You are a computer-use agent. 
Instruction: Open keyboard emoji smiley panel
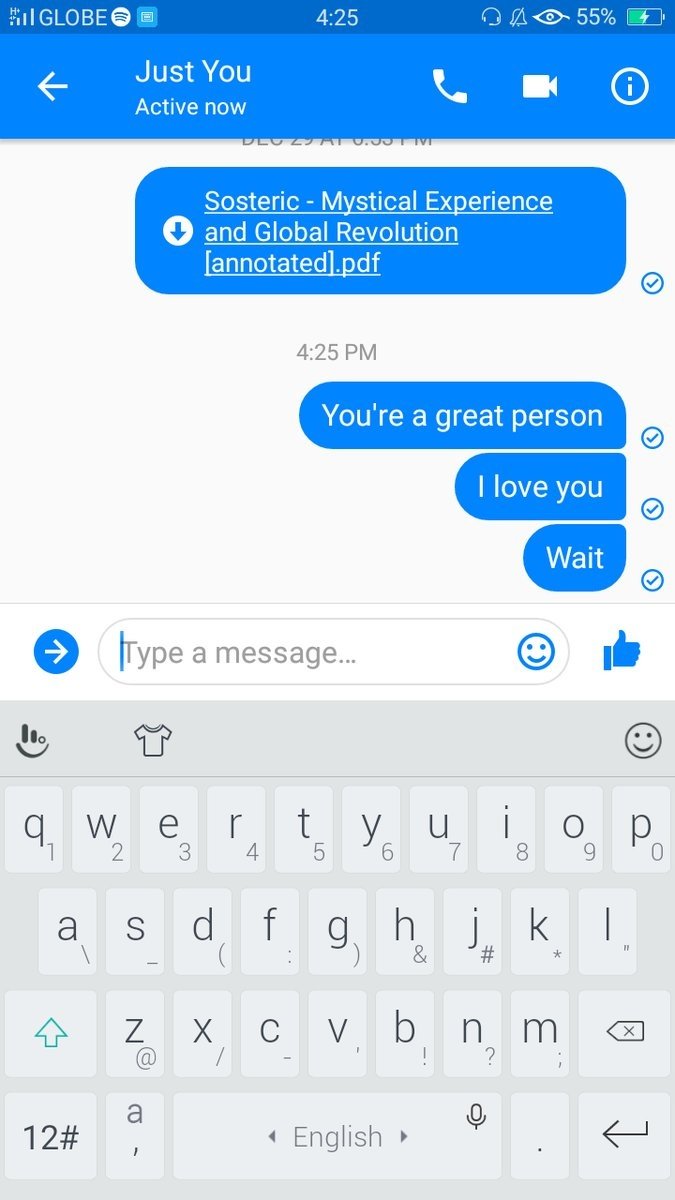(x=643, y=741)
